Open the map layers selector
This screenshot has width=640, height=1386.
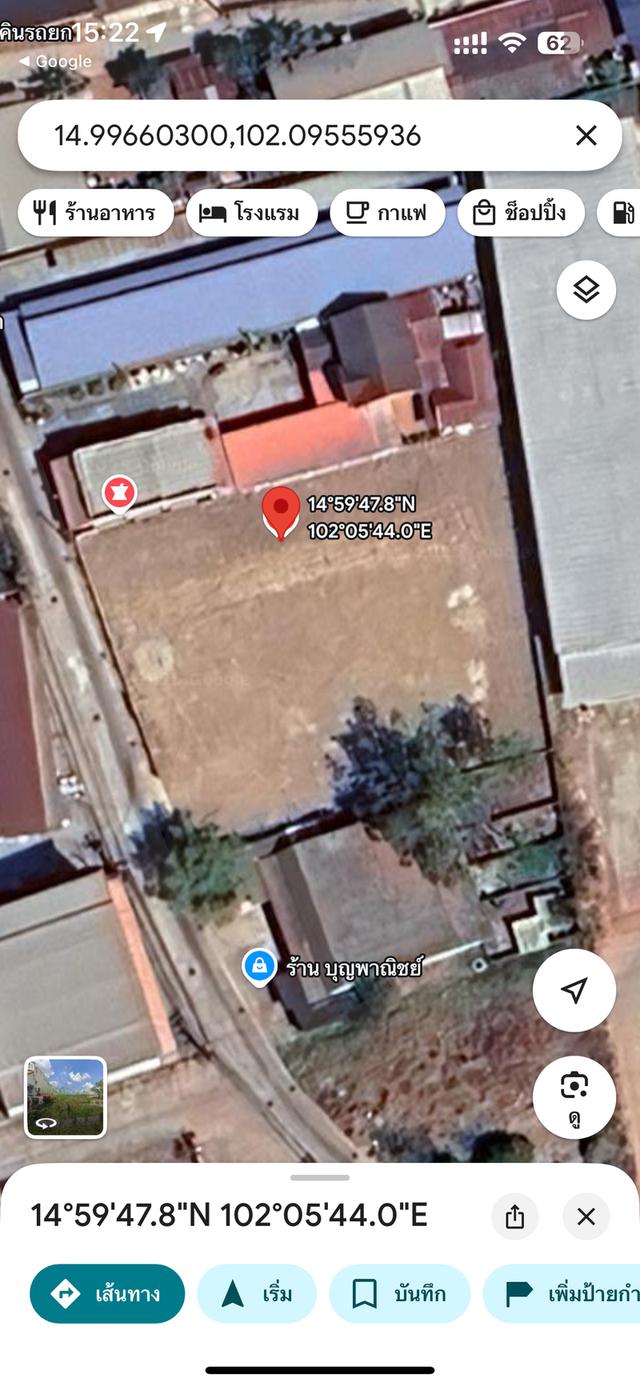(586, 290)
